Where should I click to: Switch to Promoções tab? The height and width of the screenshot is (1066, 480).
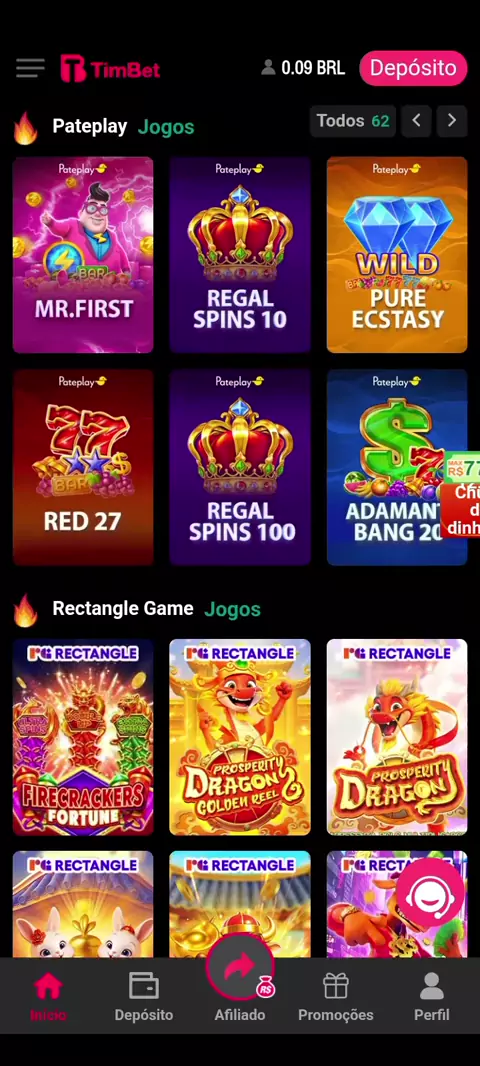336,997
